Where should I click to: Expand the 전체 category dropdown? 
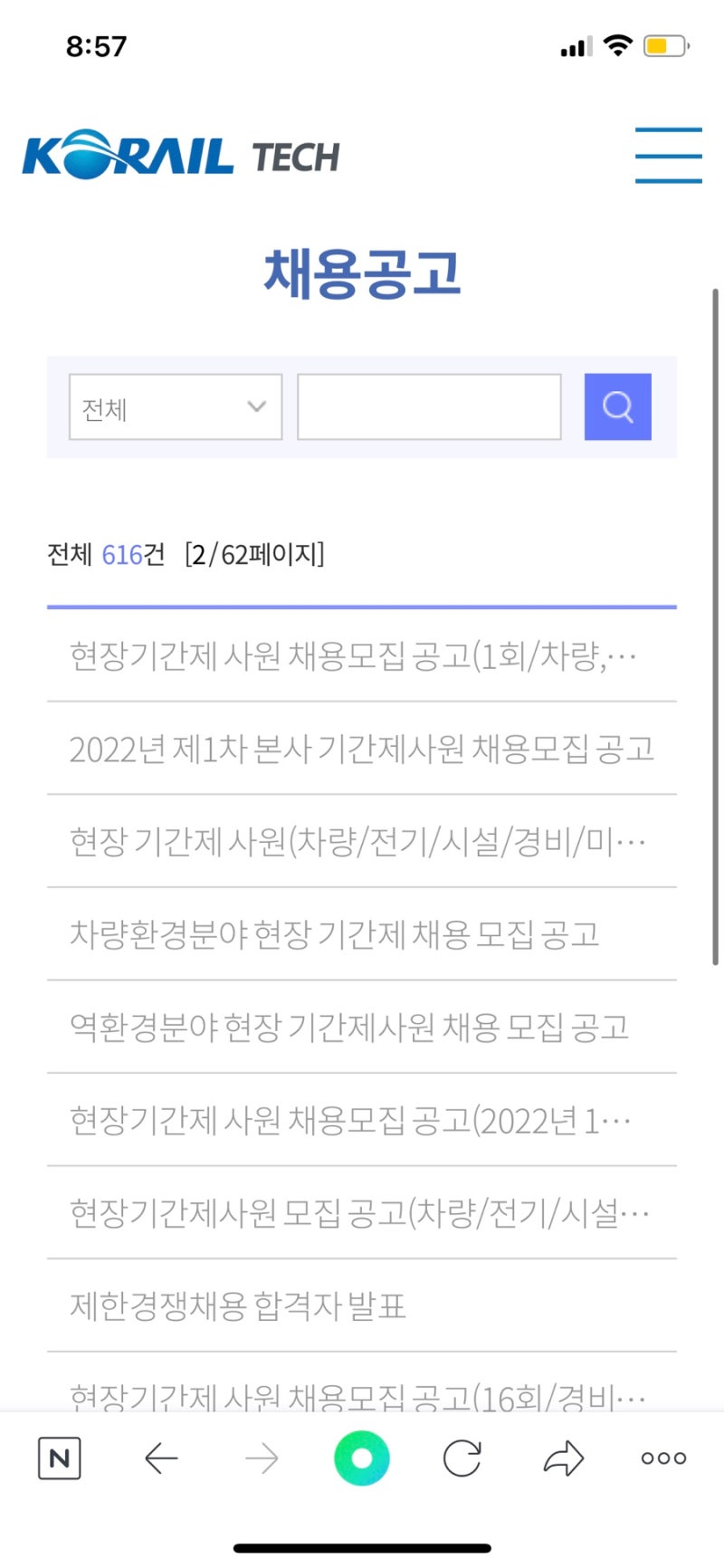pos(176,407)
